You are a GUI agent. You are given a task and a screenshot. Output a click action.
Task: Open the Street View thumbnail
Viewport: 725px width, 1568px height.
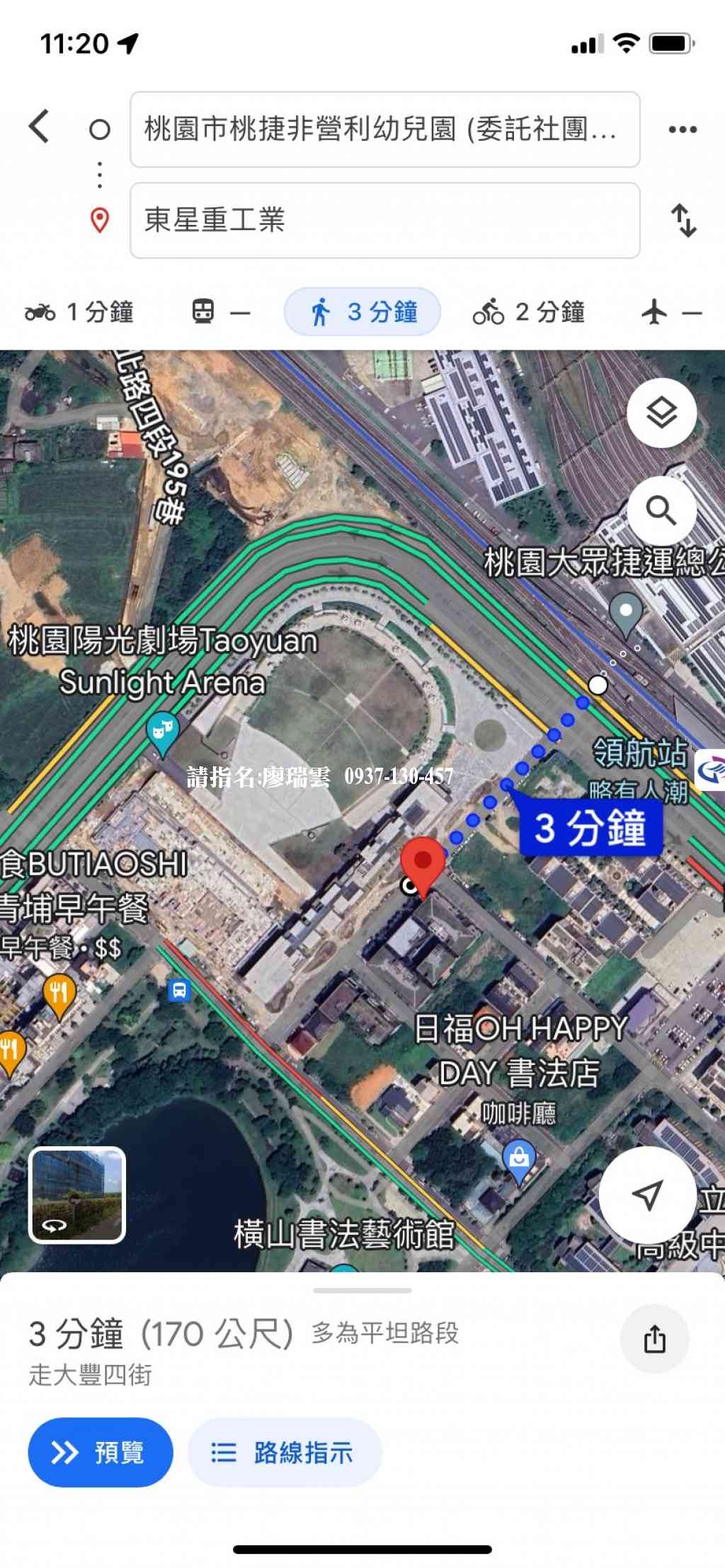(x=77, y=1195)
